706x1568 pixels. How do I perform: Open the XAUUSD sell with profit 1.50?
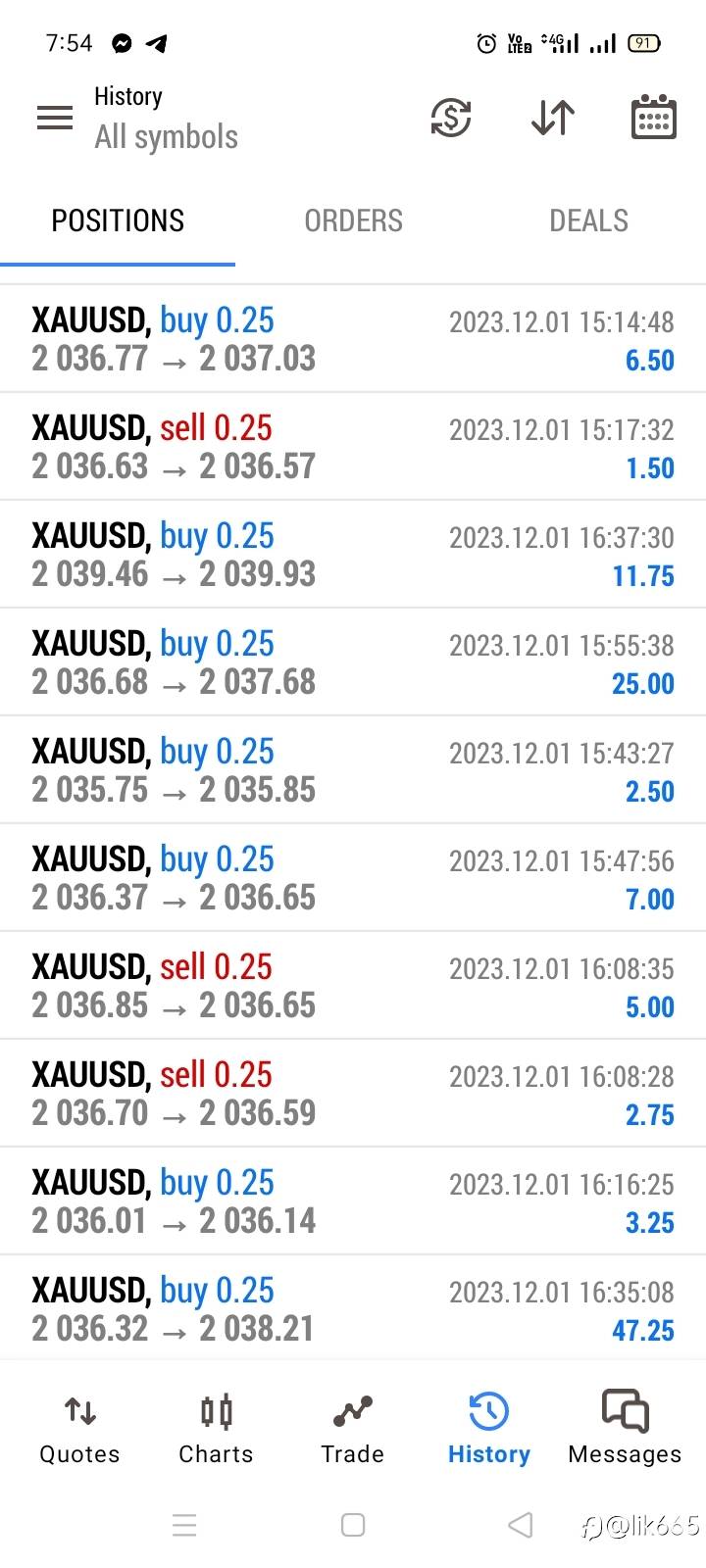tap(353, 447)
